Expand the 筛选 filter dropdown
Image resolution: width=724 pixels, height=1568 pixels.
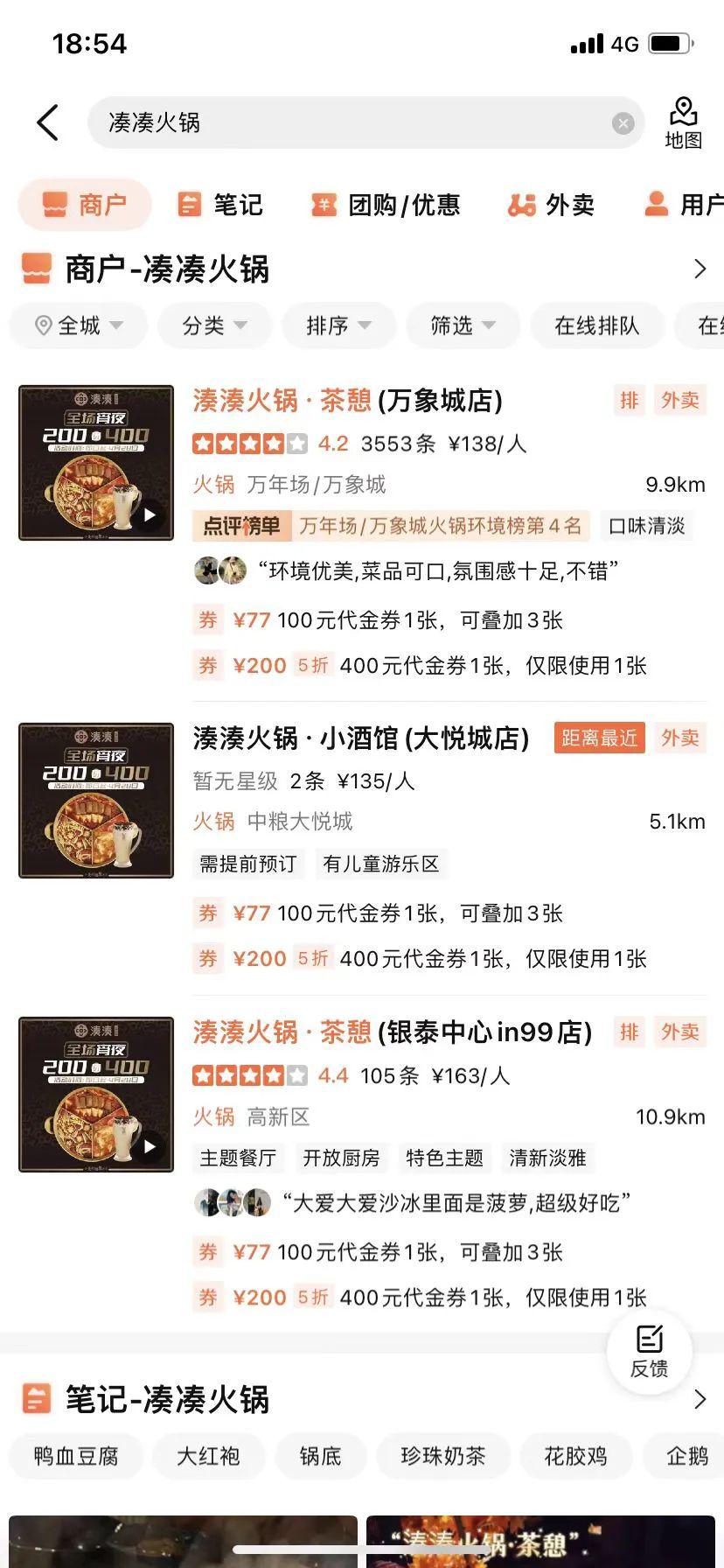pyautogui.click(x=463, y=325)
